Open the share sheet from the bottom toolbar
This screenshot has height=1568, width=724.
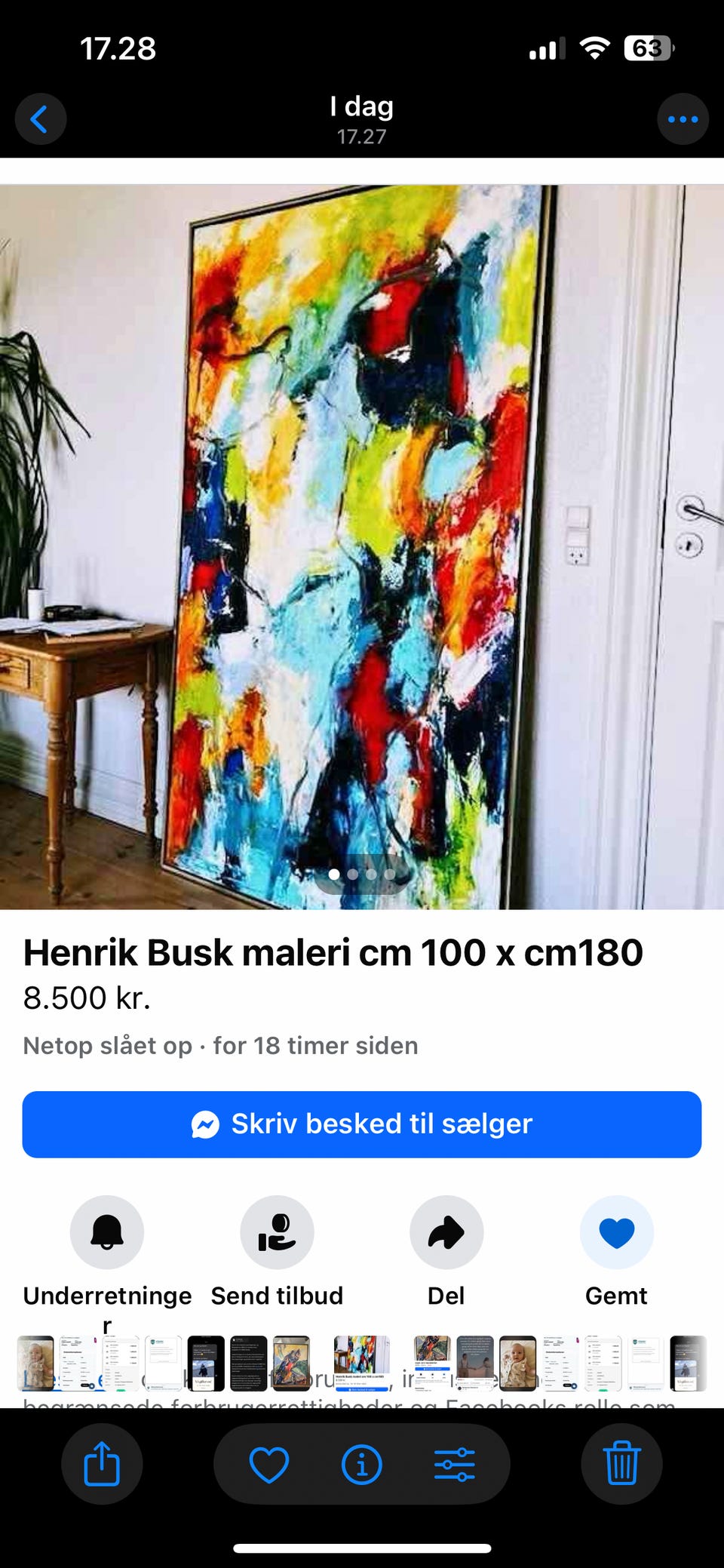click(x=102, y=1463)
